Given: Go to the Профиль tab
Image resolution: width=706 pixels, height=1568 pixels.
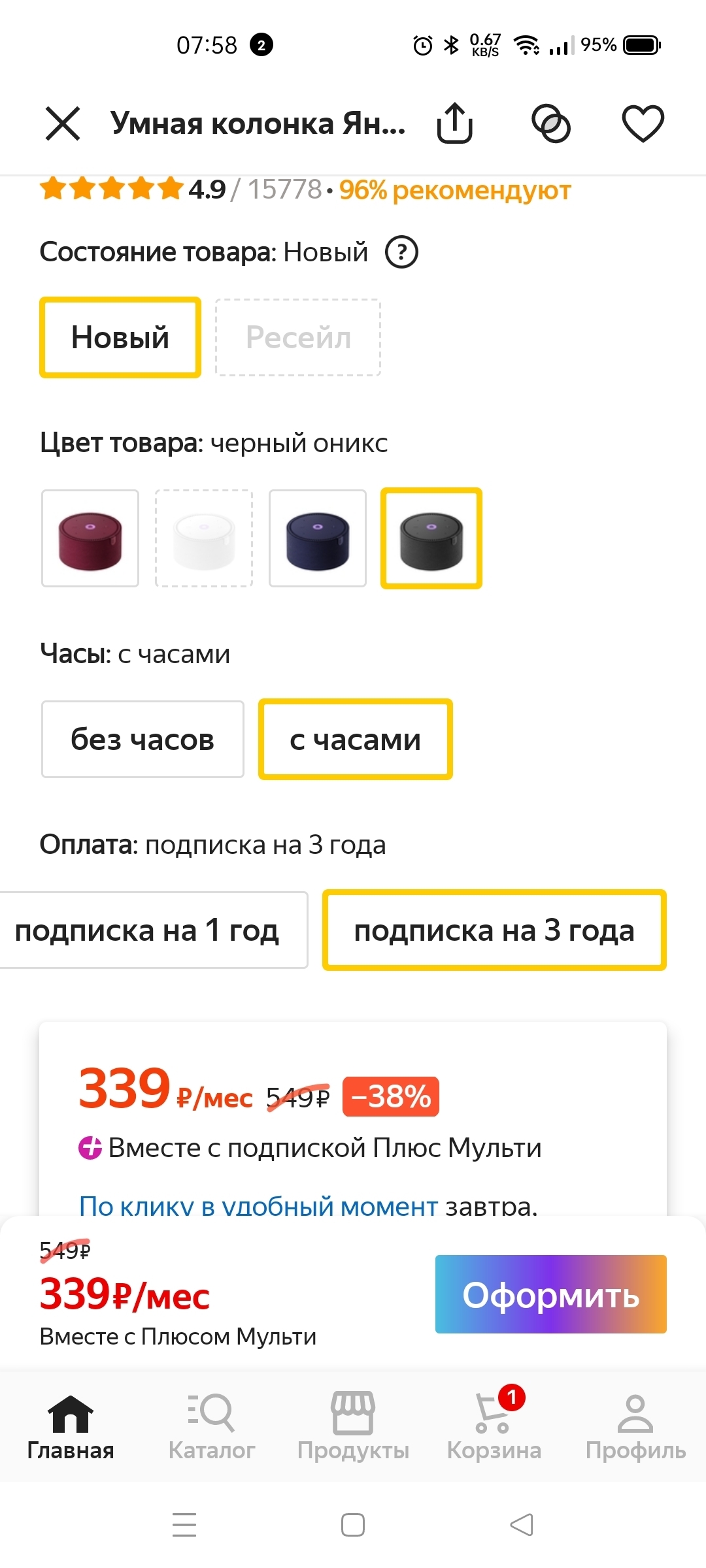Looking at the screenshot, I should click(635, 1426).
